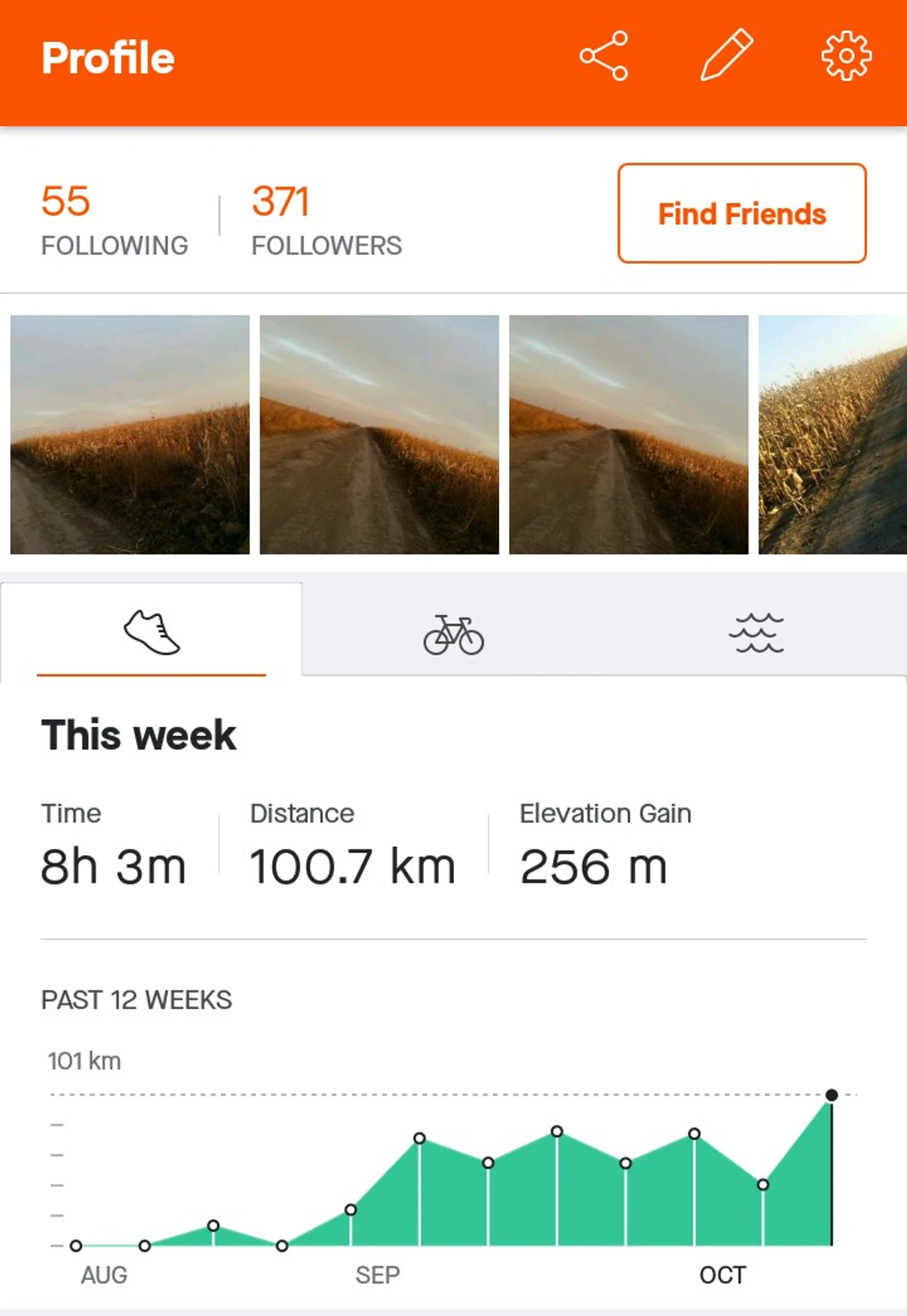View the 55 Following list
The height and width of the screenshot is (1316, 907).
click(114, 219)
